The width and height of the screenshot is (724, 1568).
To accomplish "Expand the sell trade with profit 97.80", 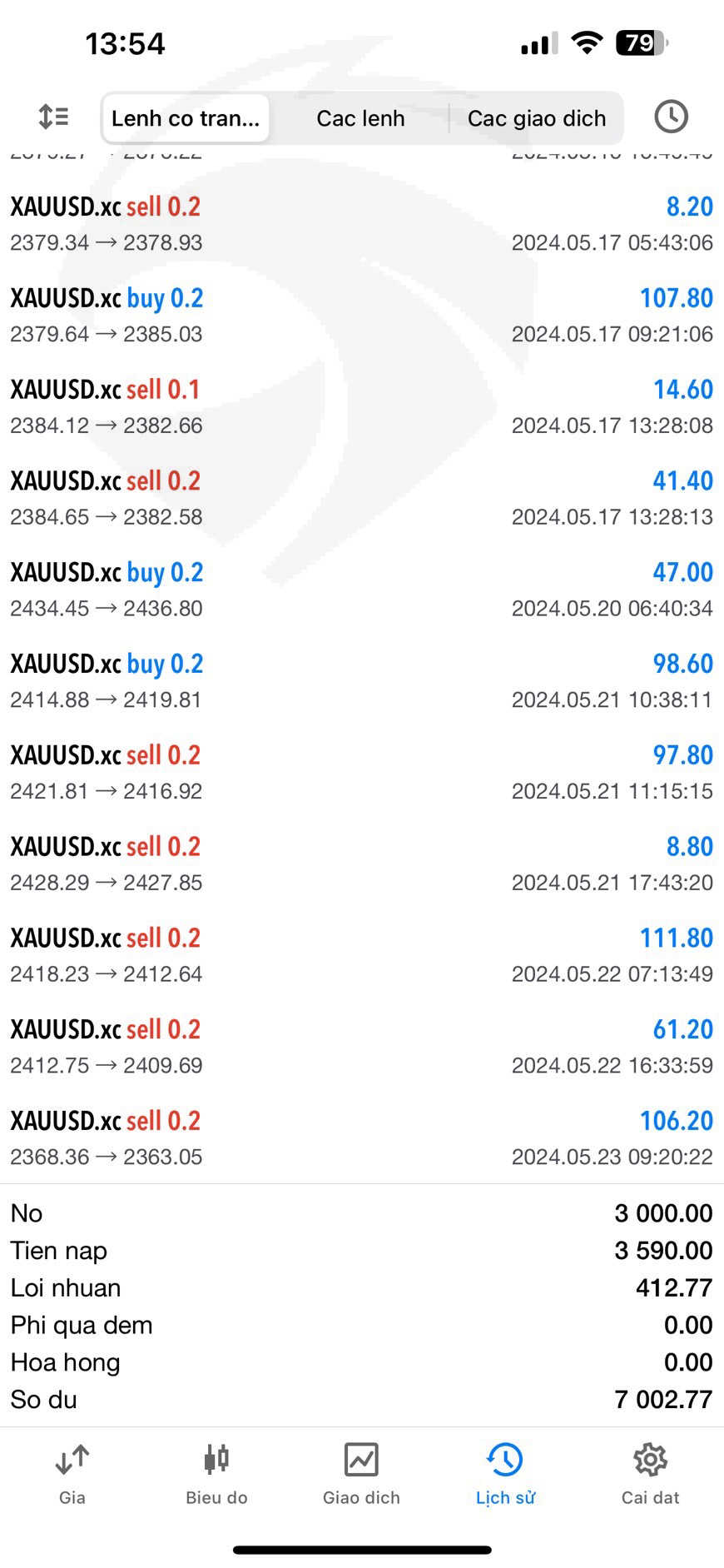I will pos(362,774).
